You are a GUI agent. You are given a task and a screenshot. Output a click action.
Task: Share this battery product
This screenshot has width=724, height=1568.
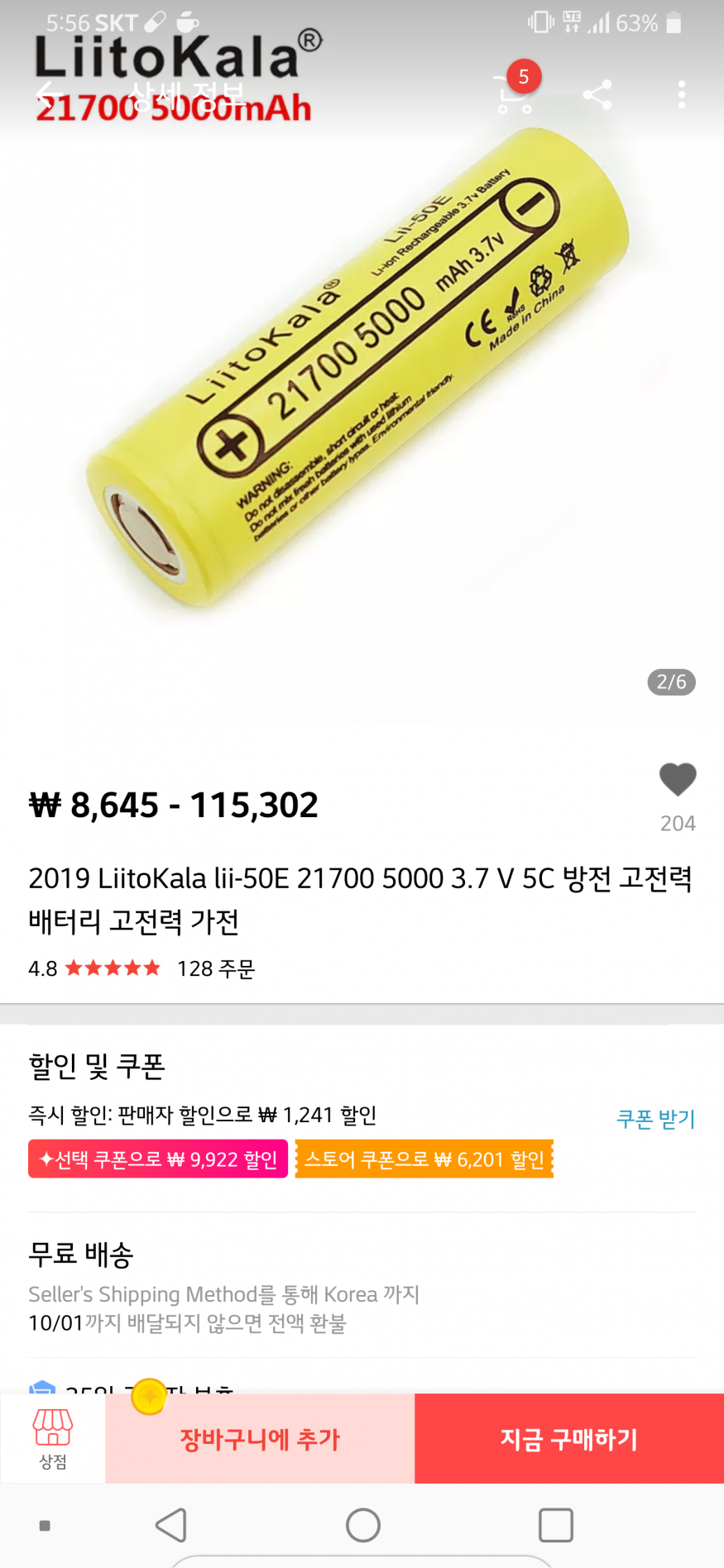597,94
